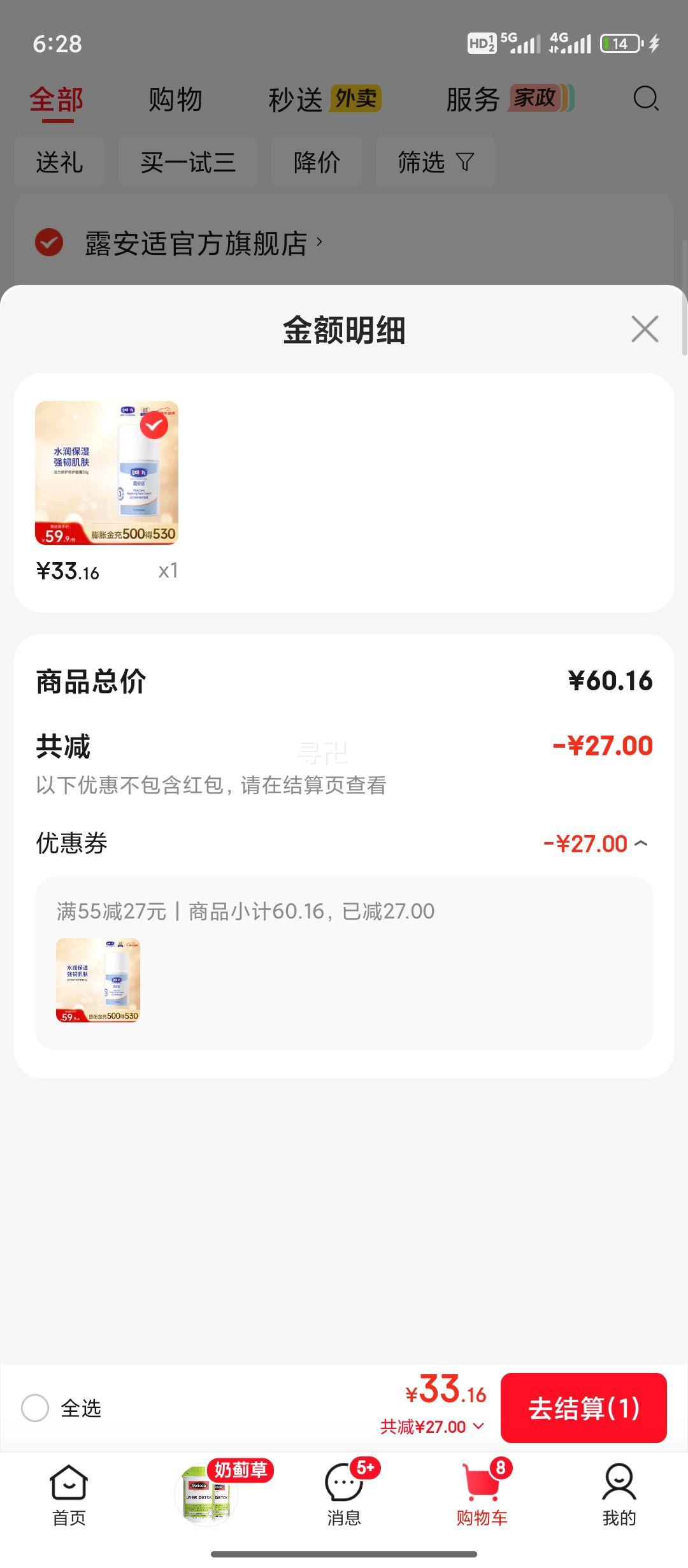Screen dimensions: 688x1568
Task: Switch to the 秒送 tab
Action: point(296,99)
